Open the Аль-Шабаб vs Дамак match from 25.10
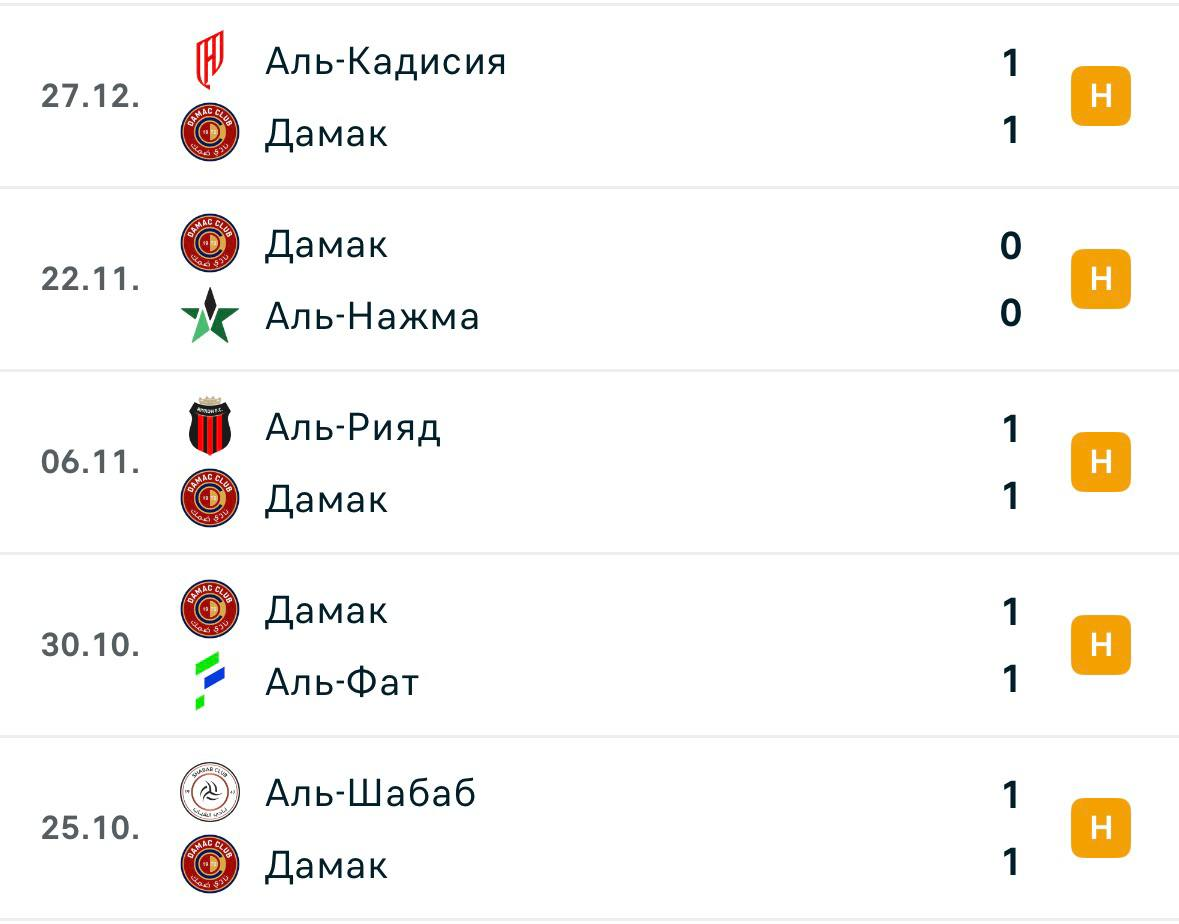The width and height of the screenshot is (1179, 924). click(588, 828)
